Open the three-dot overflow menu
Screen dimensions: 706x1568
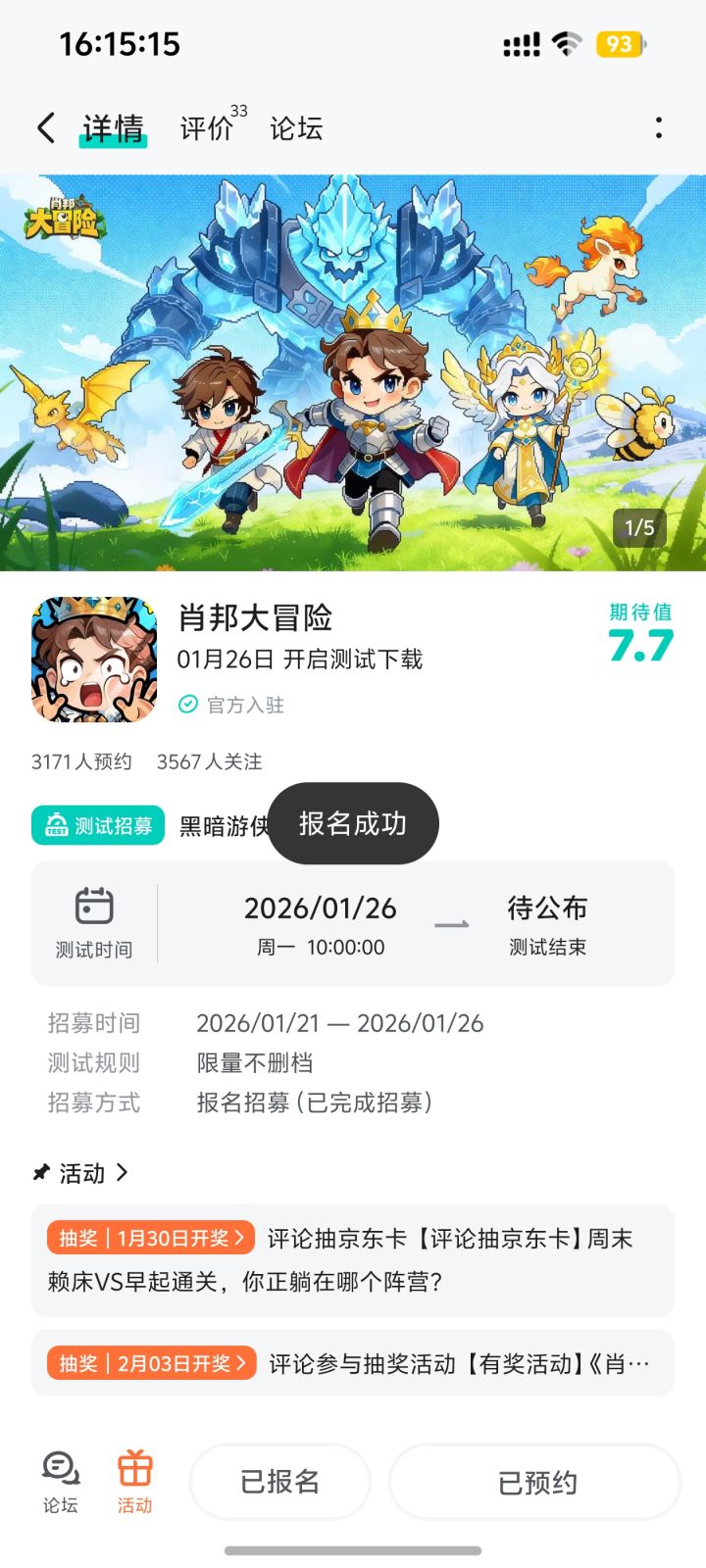(661, 127)
